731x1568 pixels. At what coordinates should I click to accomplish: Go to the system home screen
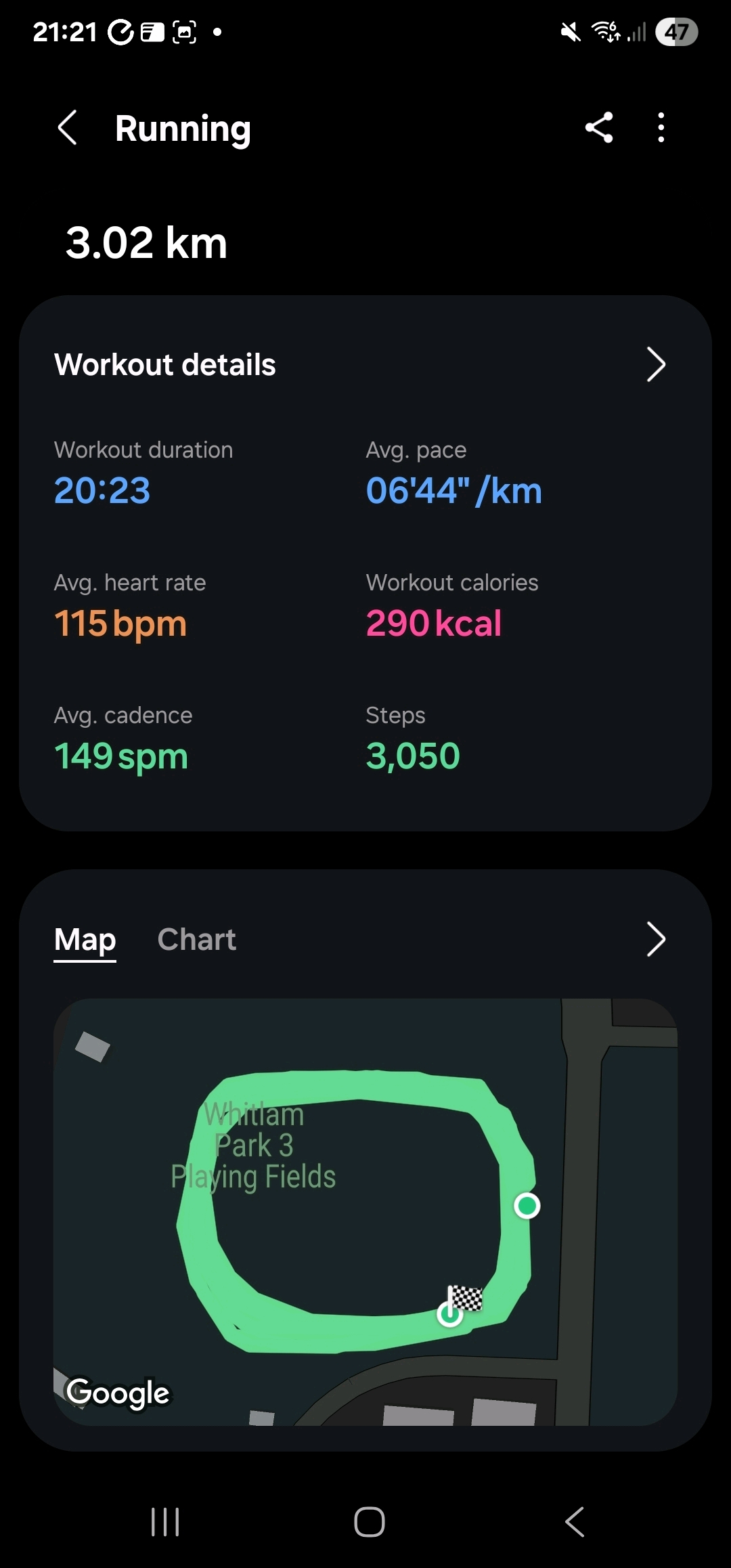point(370,1522)
